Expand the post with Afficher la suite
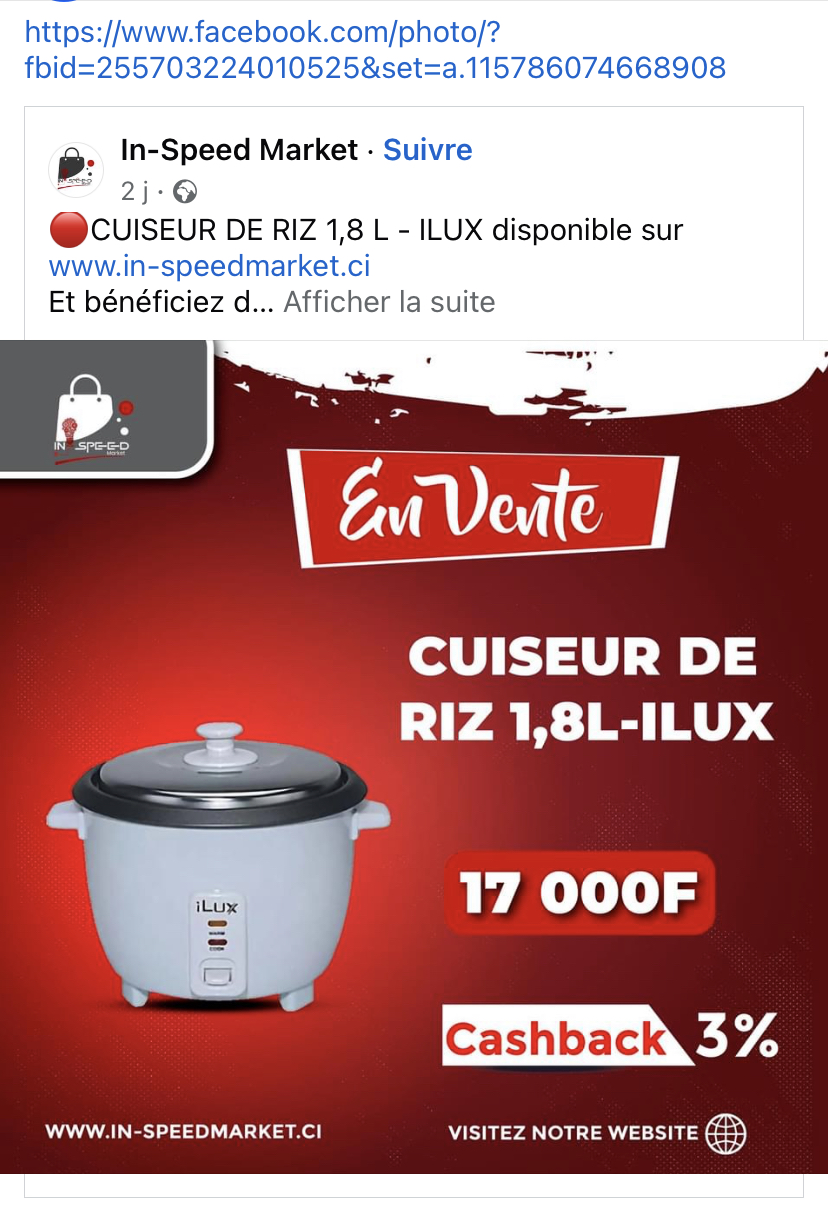 389,302
